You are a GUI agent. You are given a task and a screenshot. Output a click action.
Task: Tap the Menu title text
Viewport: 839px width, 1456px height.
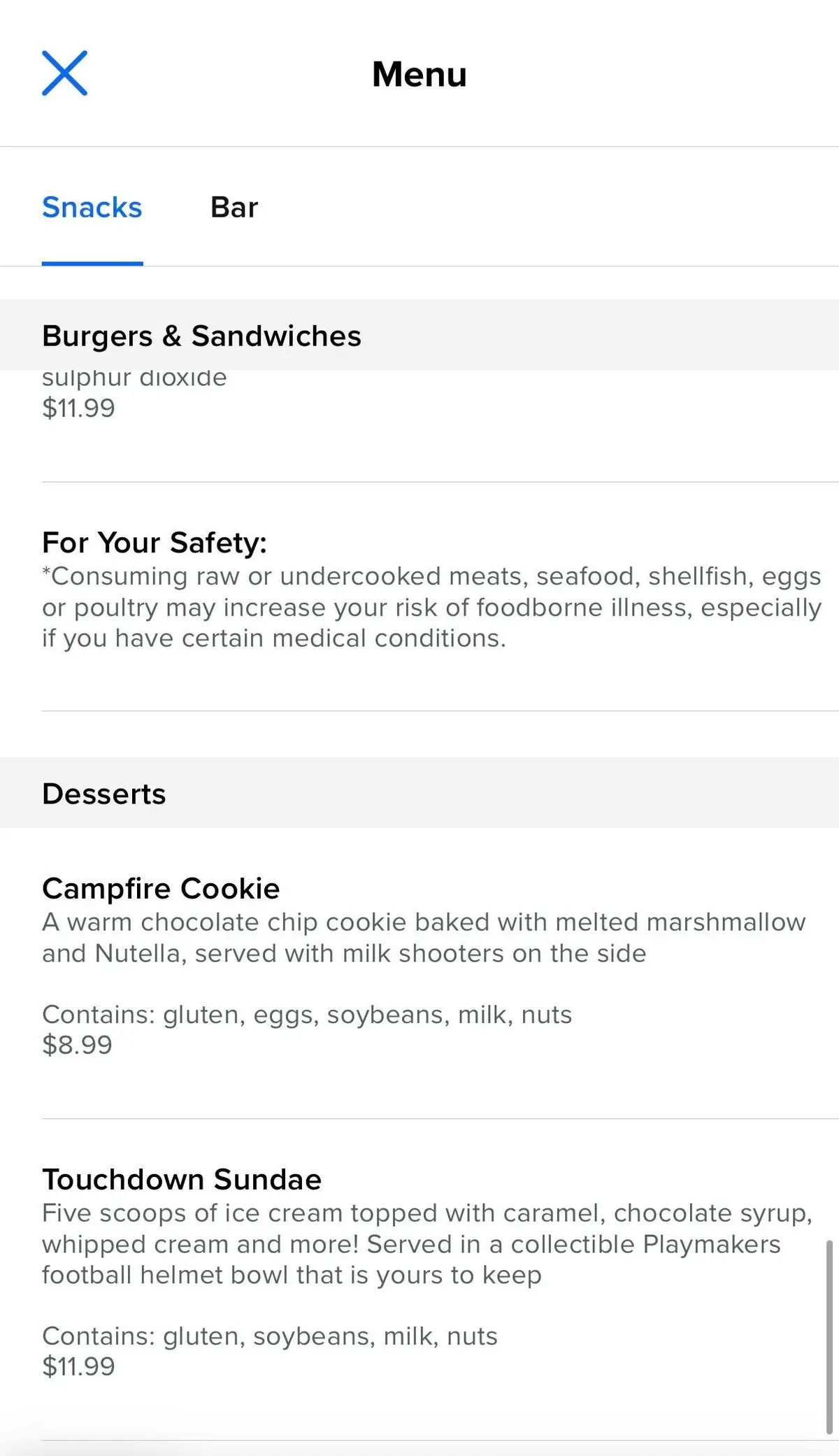(x=418, y=73)
